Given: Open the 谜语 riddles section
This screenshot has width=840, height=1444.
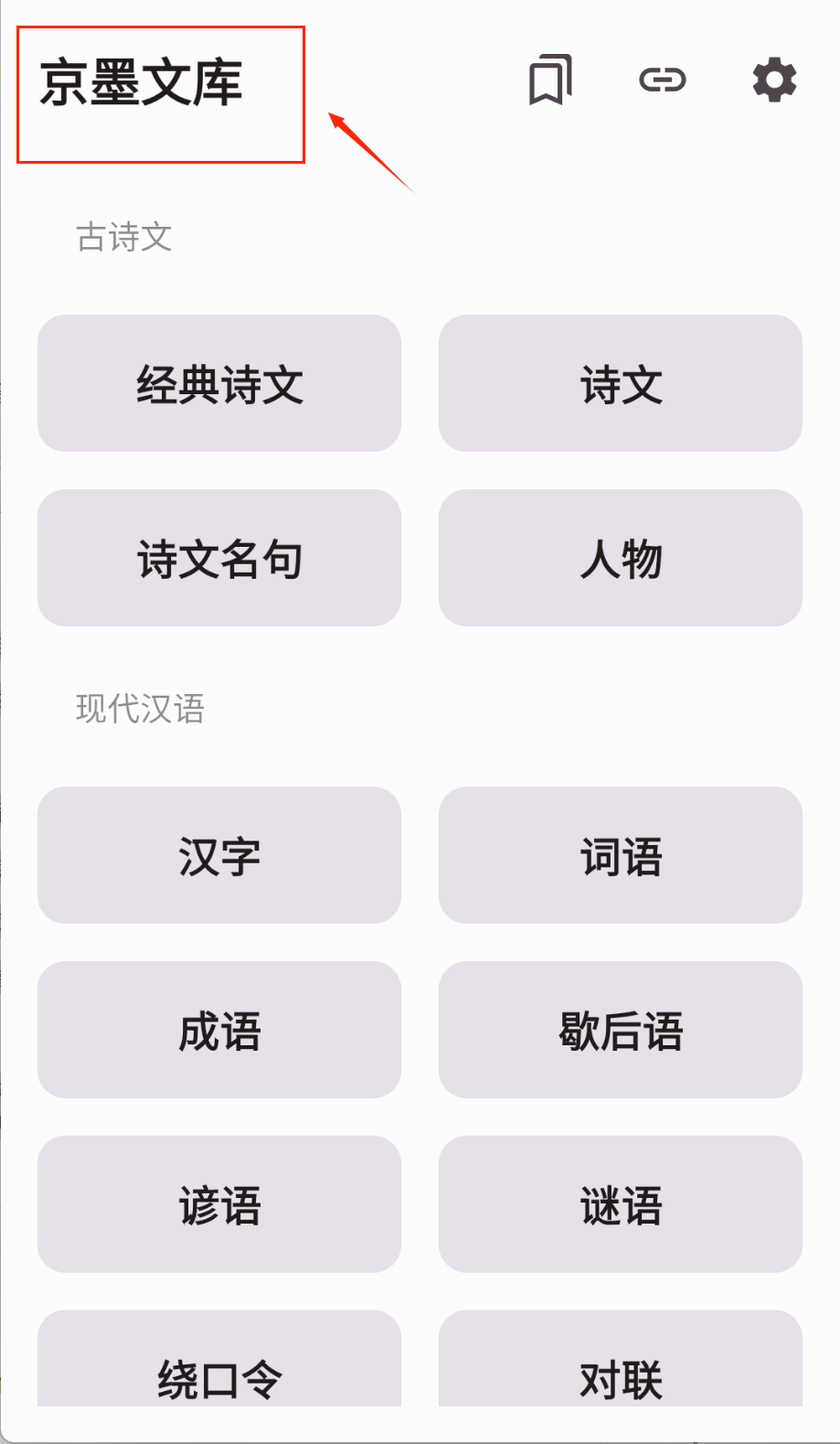Looking at the screenshot, I should (x=621, y=1204).
